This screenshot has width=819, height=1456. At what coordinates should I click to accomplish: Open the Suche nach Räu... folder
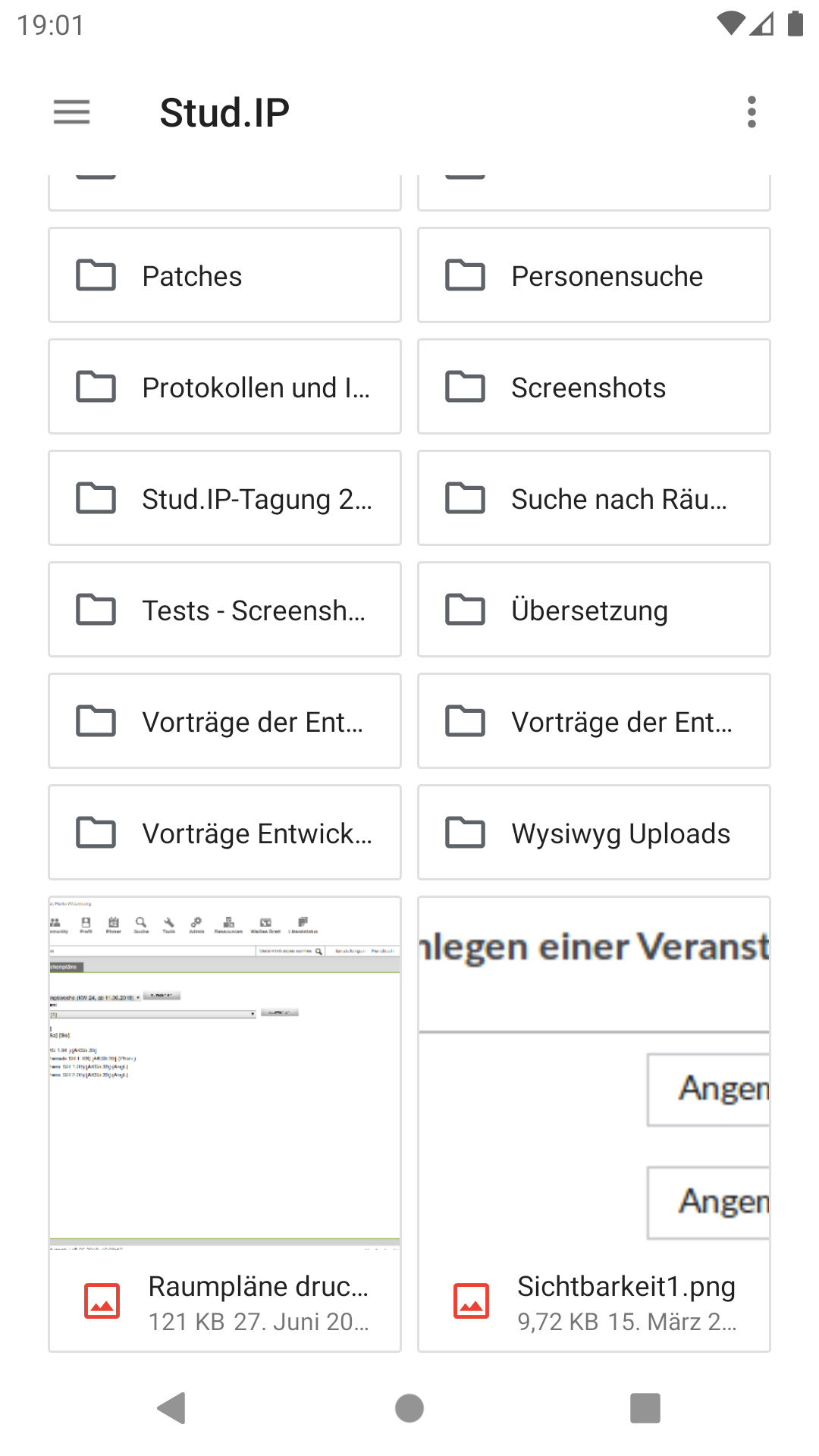594,499
